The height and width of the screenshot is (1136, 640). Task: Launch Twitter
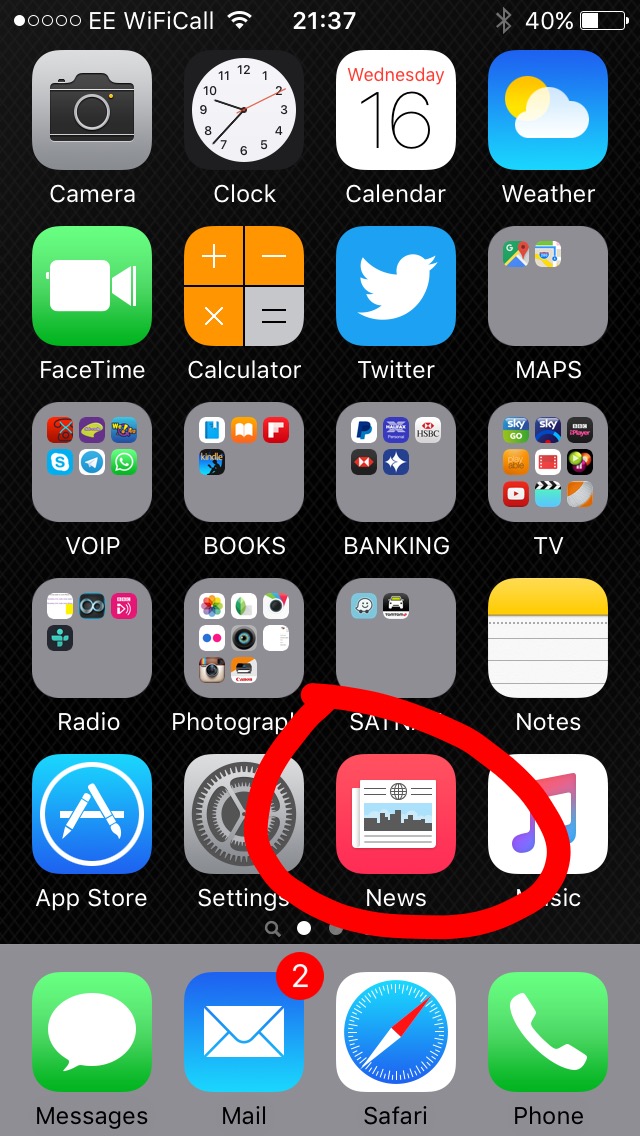(x=396, y=286)
